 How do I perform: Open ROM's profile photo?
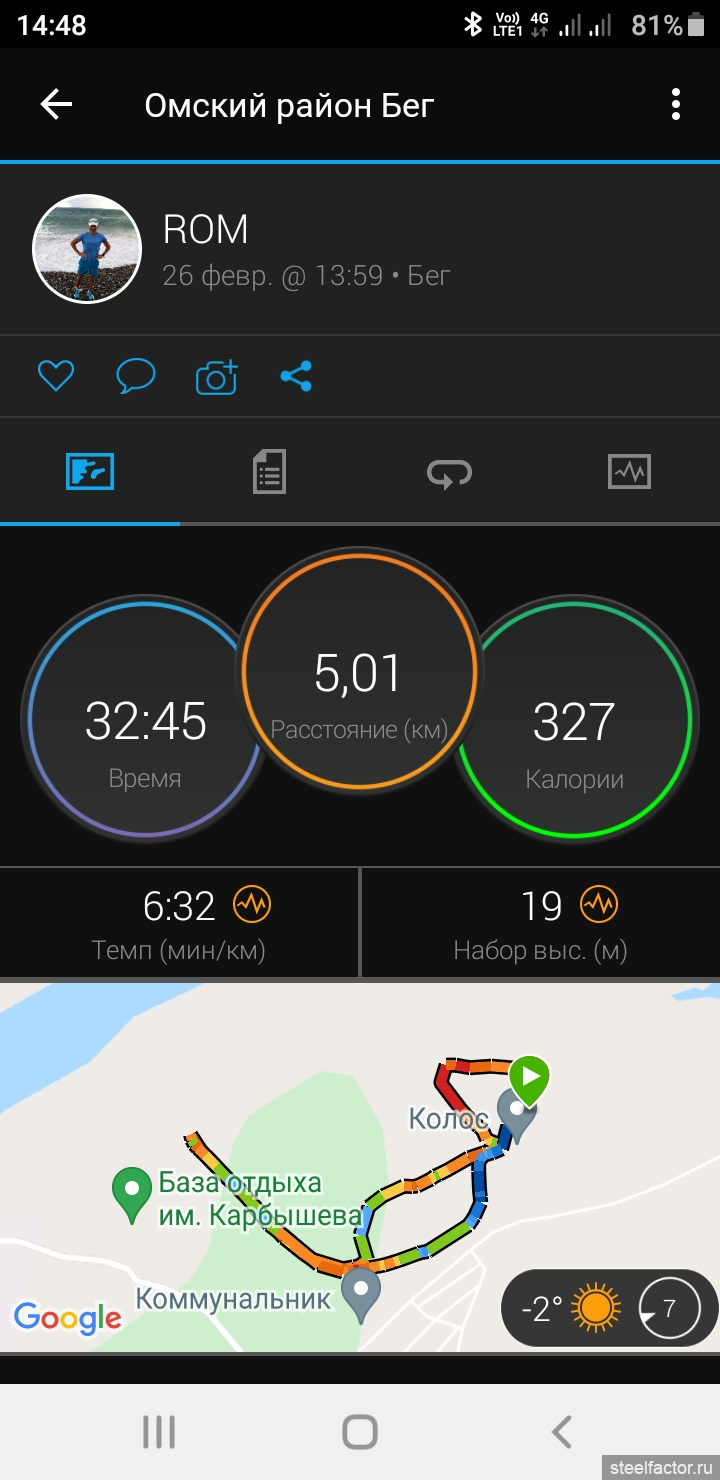[87, 248]
